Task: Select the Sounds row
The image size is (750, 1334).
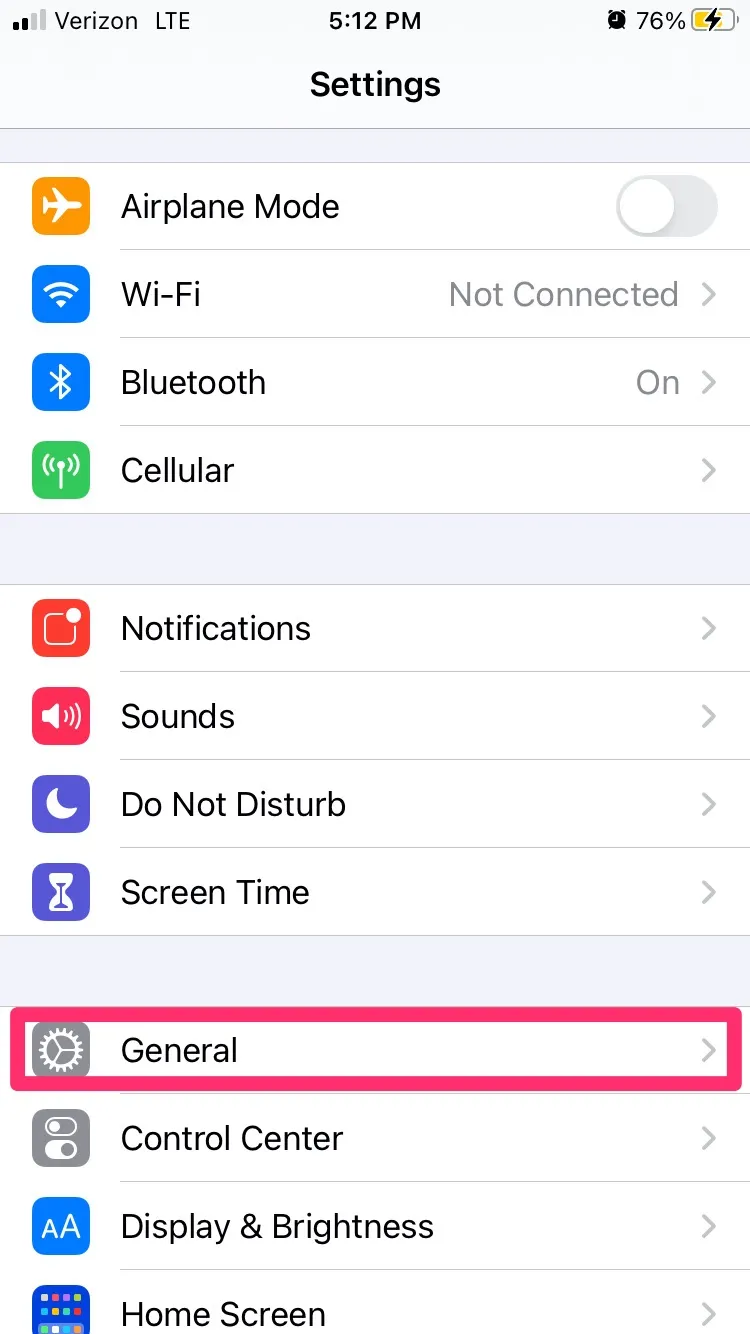Action: coord(375,716)
